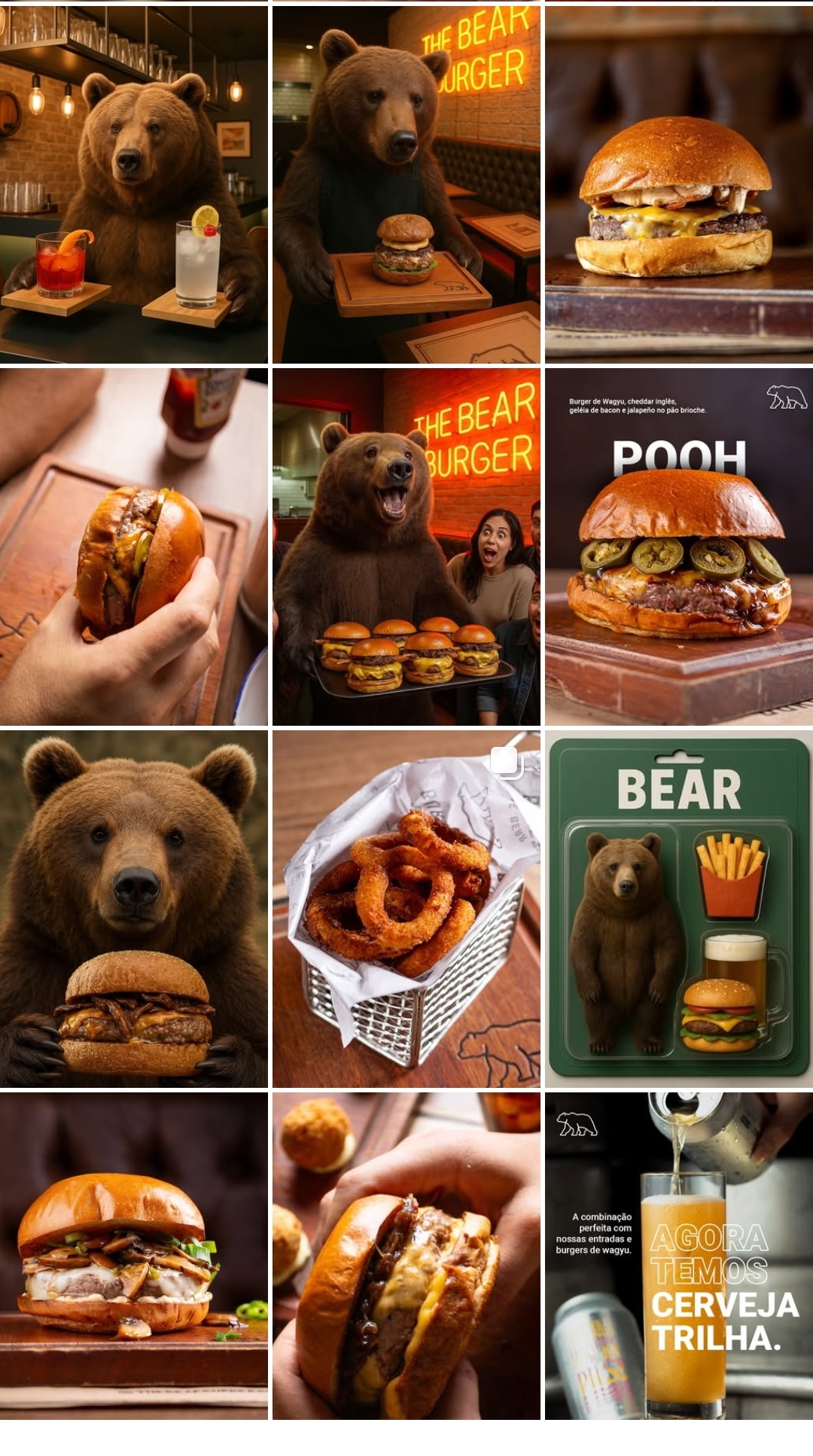View the green BEAR toy pack post
The width and height of the screenshot is (813, 1456).
coord(678,909)
